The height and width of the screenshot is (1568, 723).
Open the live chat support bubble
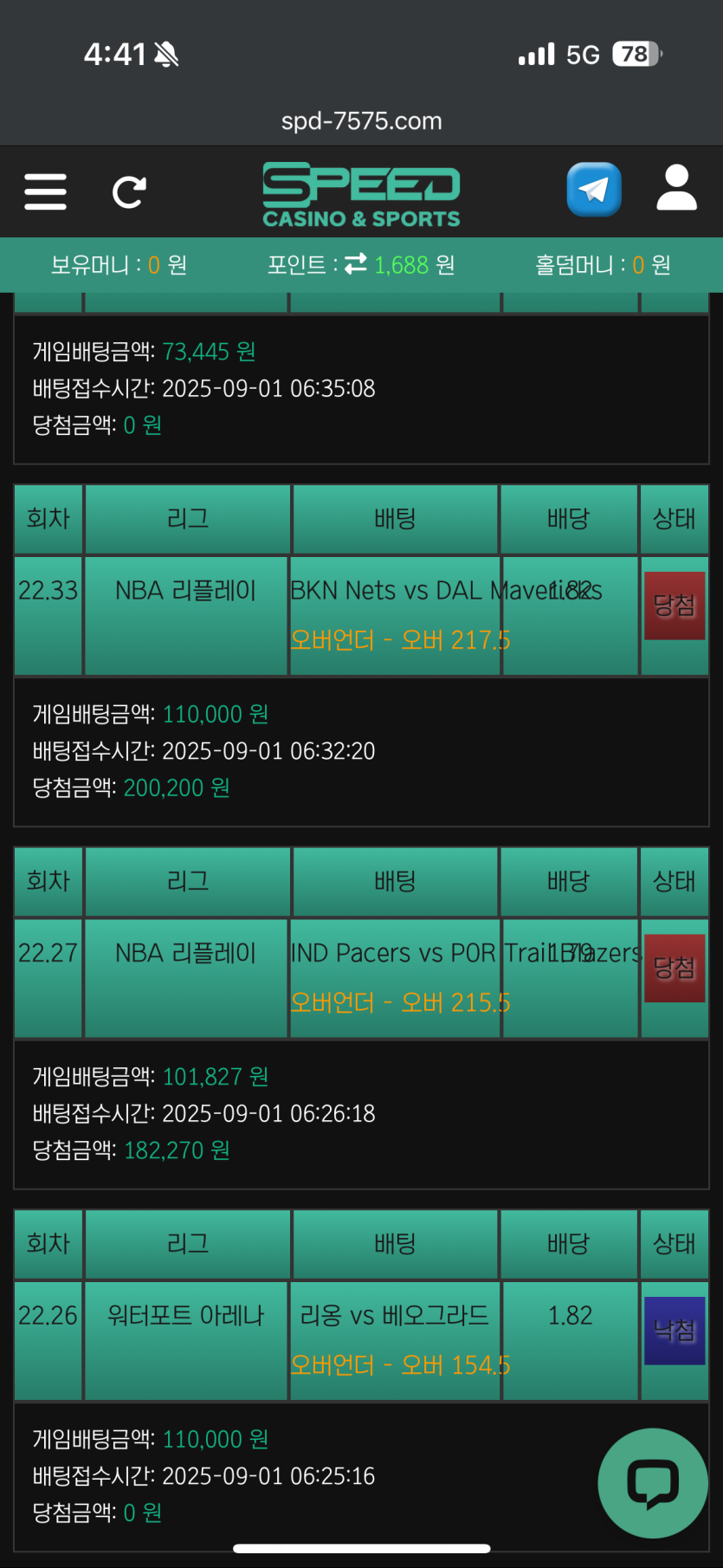tap(653, 1483)
